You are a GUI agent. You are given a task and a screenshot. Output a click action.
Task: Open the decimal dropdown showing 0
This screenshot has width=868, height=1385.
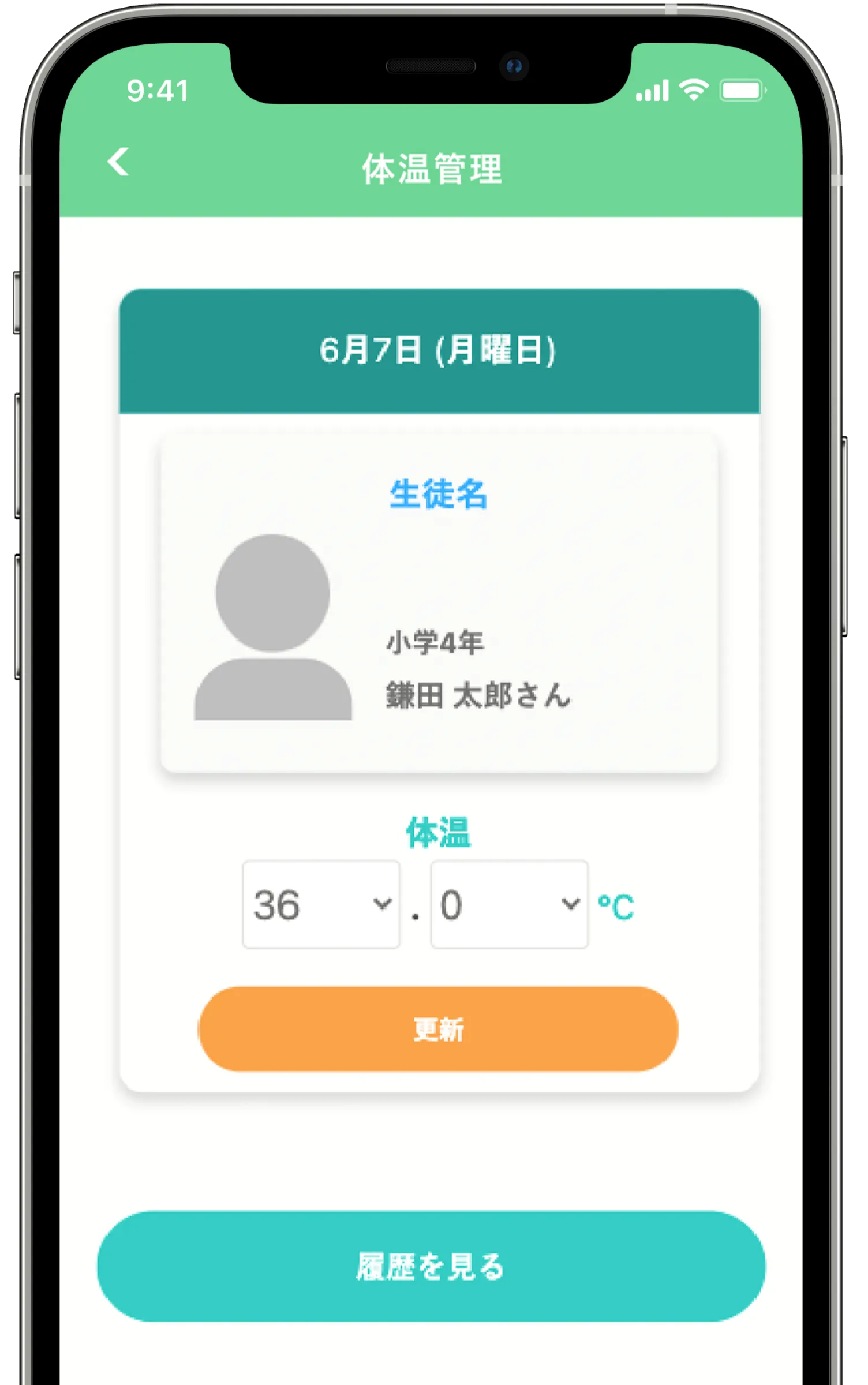click(509, 904)
